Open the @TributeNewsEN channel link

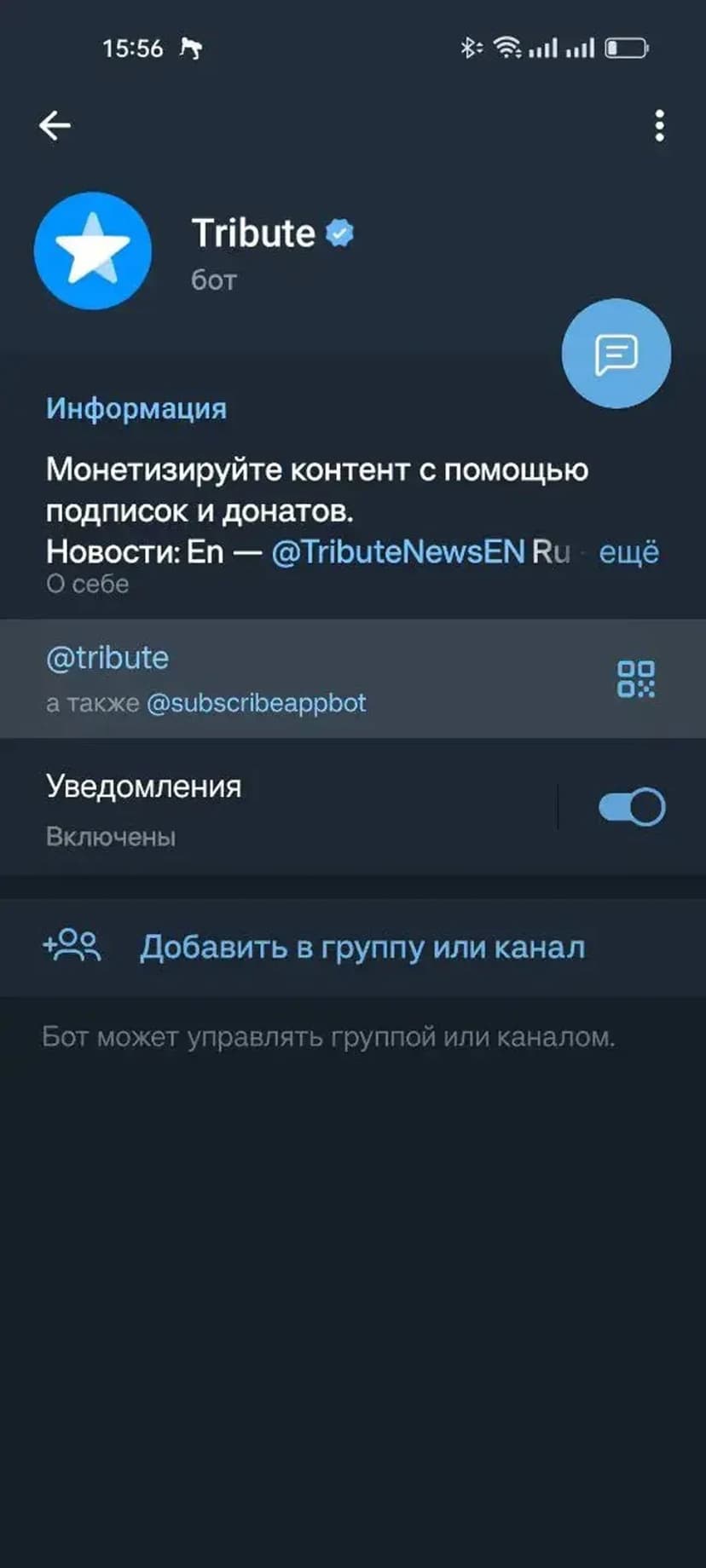[x=397, y=552]
